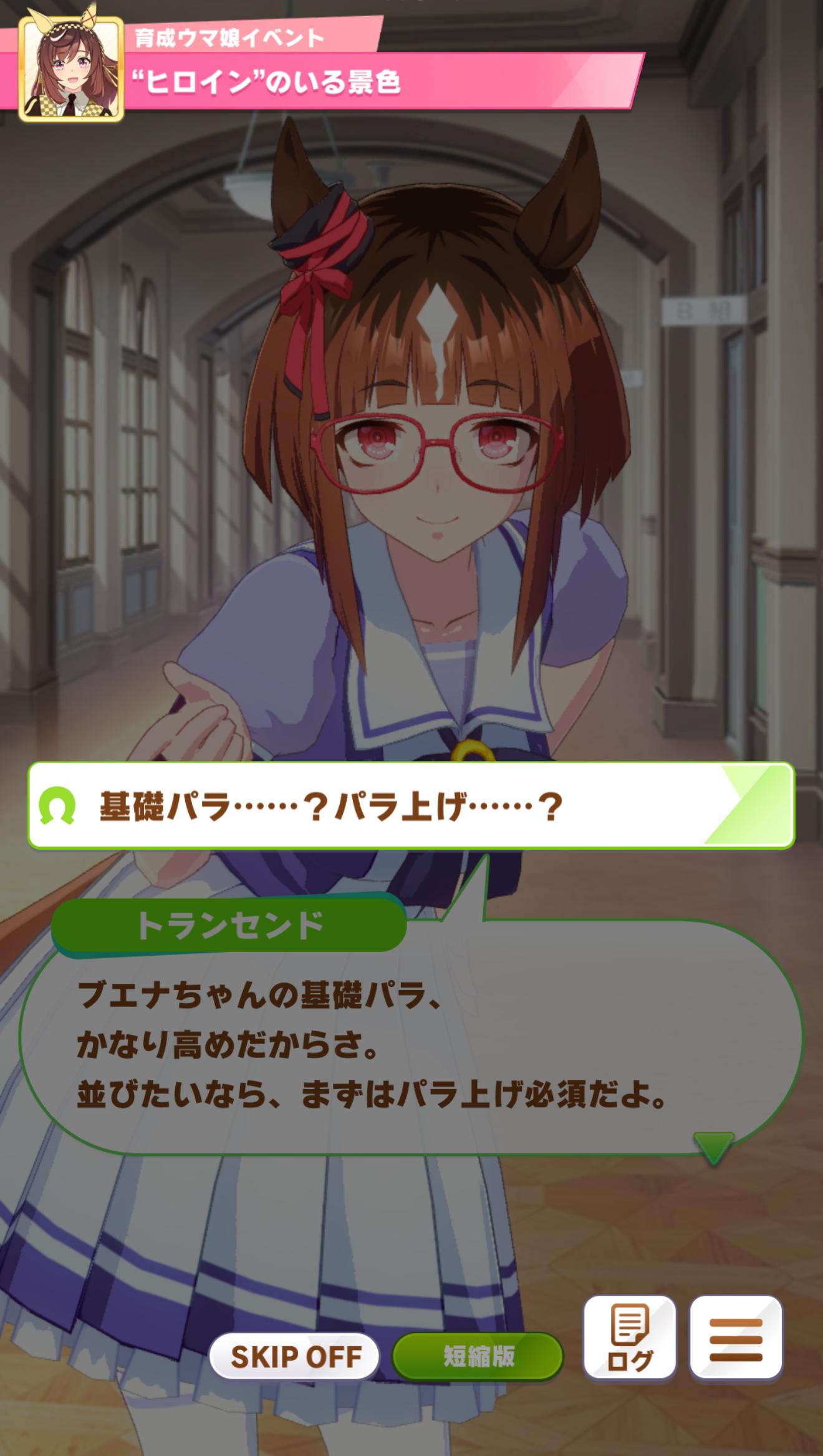Select the choice 基礎パラ……？パラ上げ……？
This screenshot has height=1456, width=823.
point(410,806)
